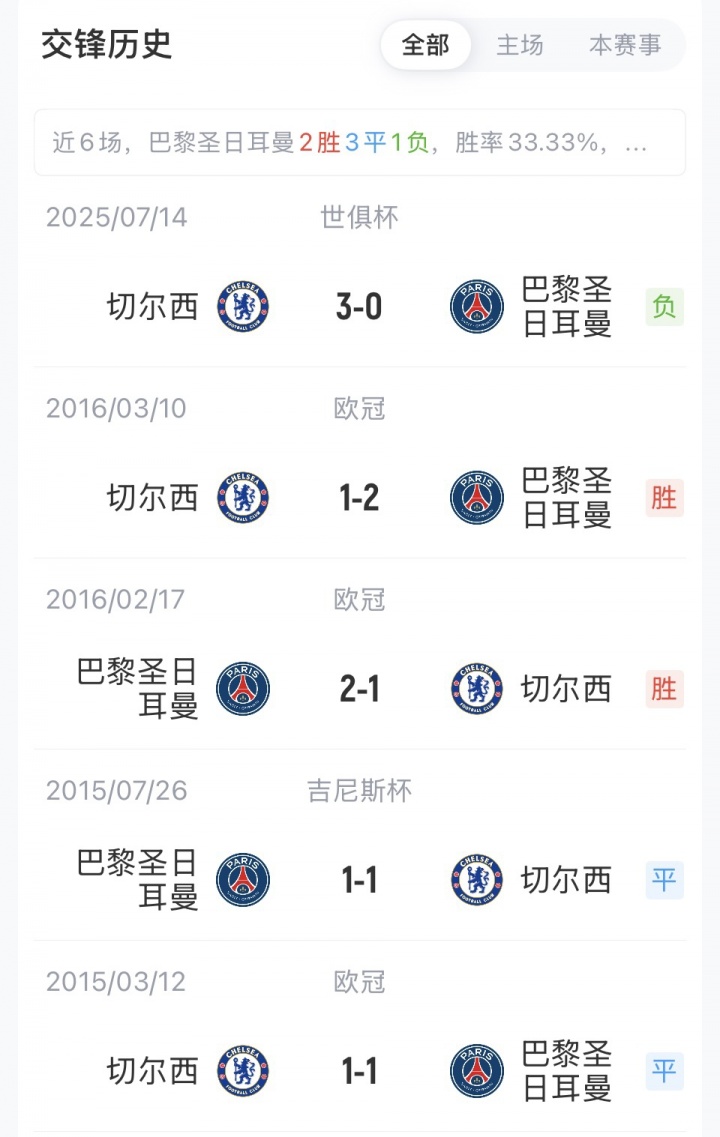Switch to the 本赛事 tab
The image size is (720, 1137).
[625, 45]
